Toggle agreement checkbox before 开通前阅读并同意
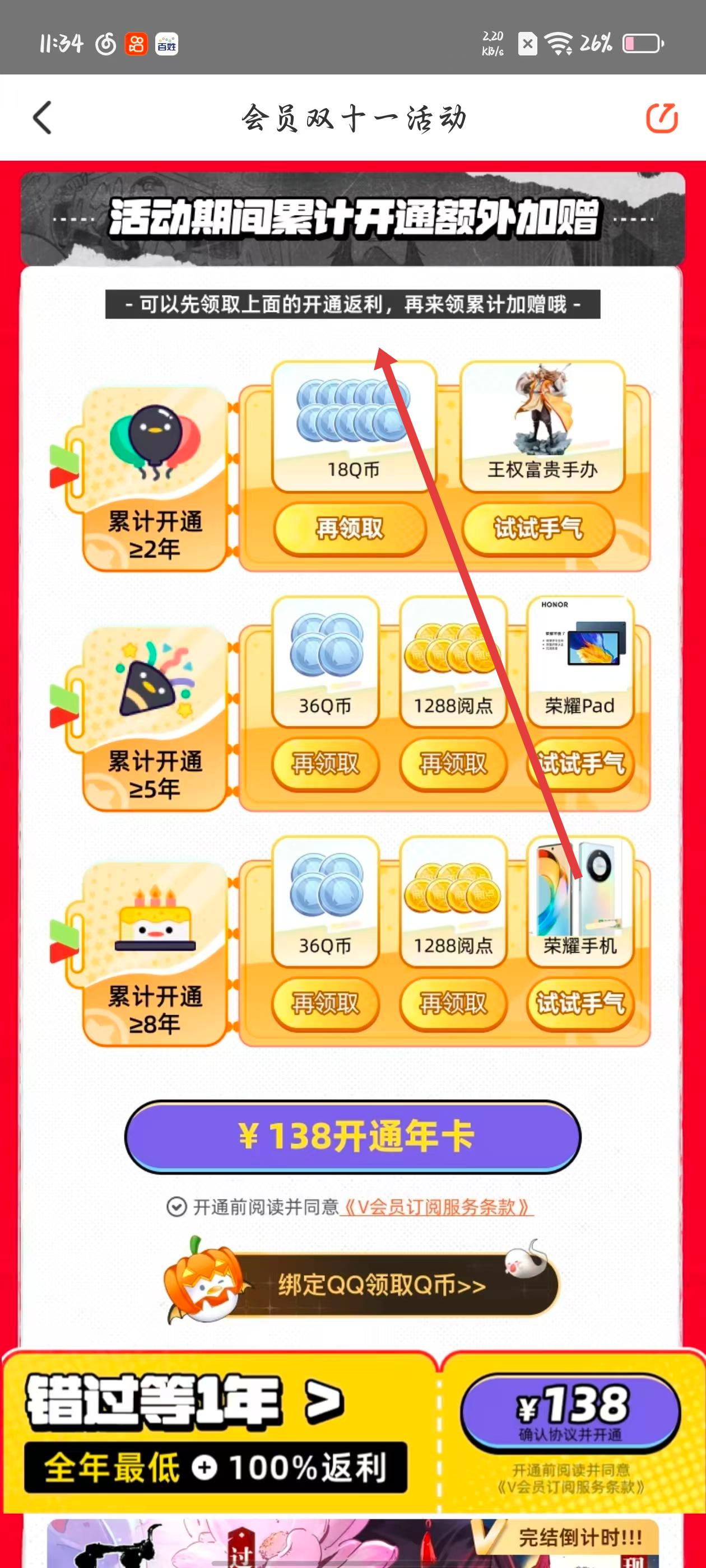 (x=176, y=1206)
